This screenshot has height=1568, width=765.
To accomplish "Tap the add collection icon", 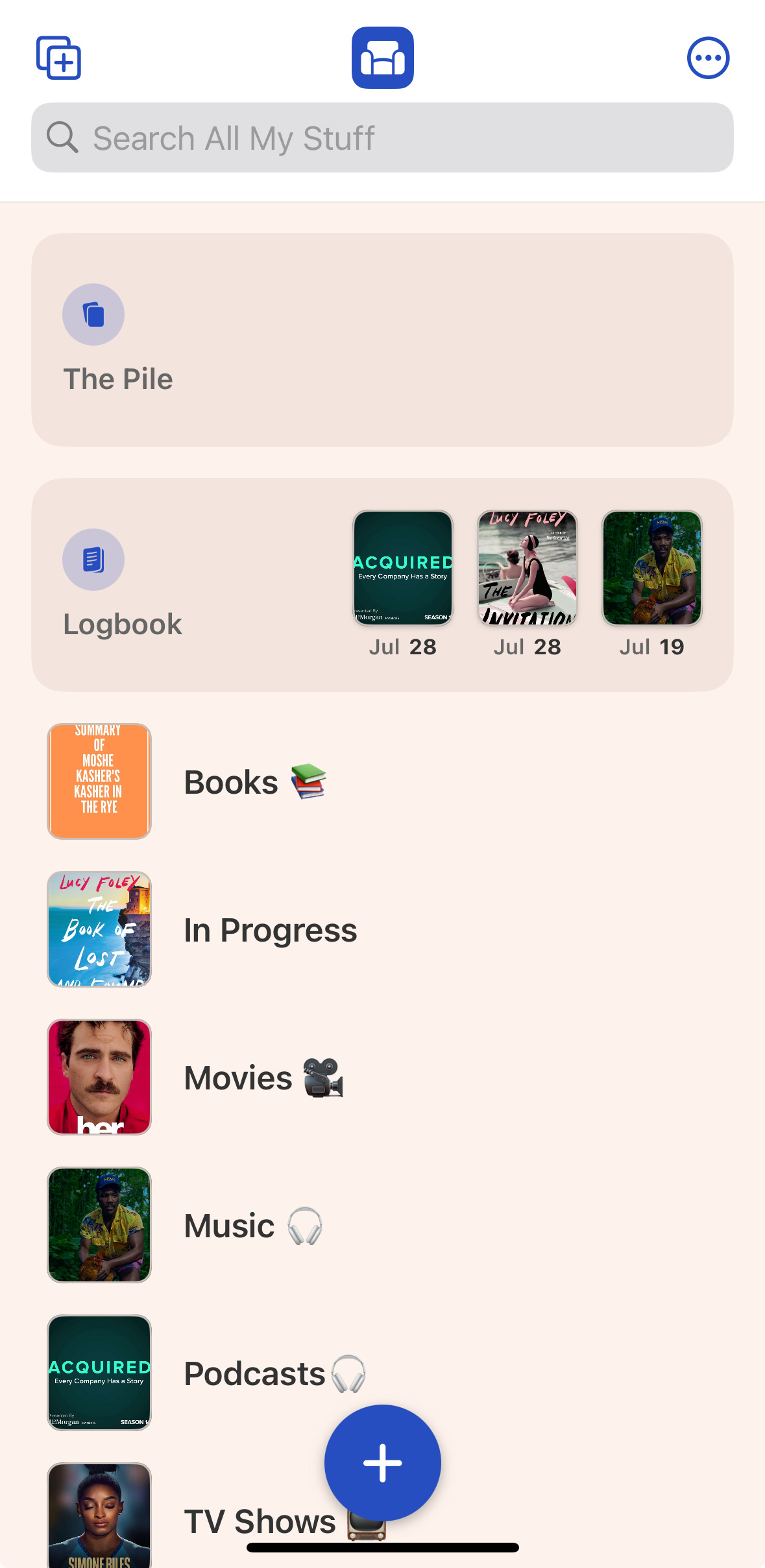I will click(x=58, y=58).
